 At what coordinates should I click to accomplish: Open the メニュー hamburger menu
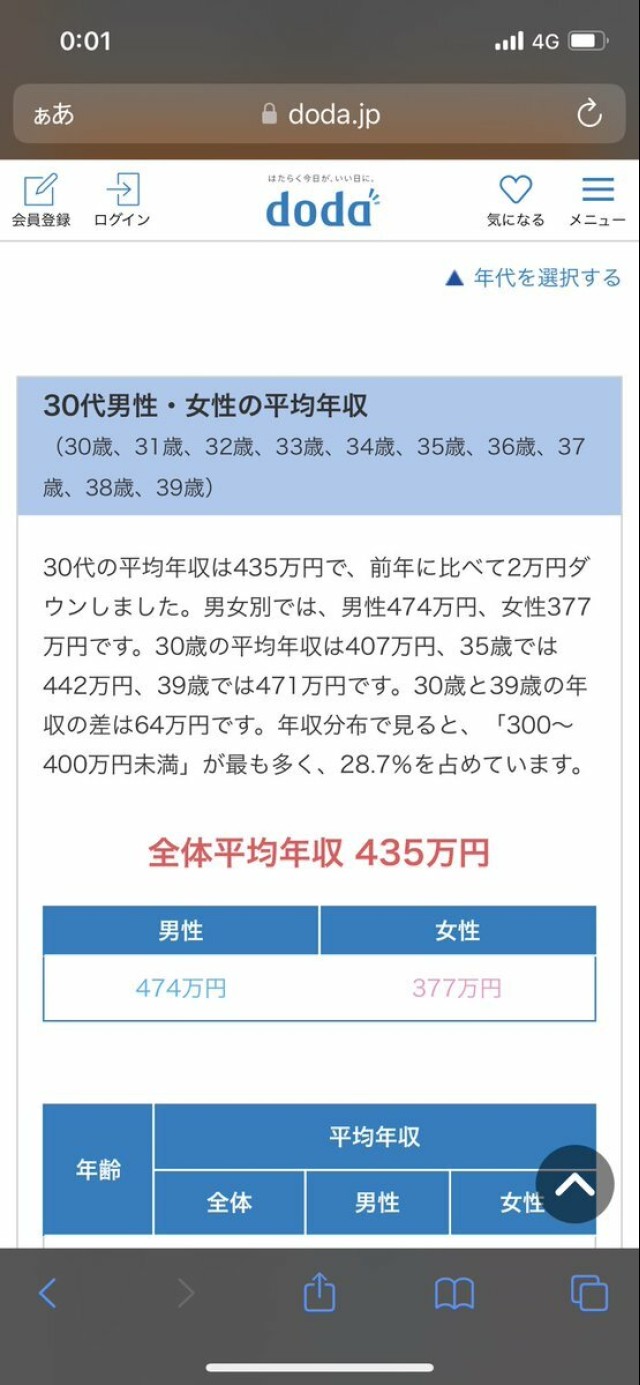pyautogui.click(x=597, y=200)
